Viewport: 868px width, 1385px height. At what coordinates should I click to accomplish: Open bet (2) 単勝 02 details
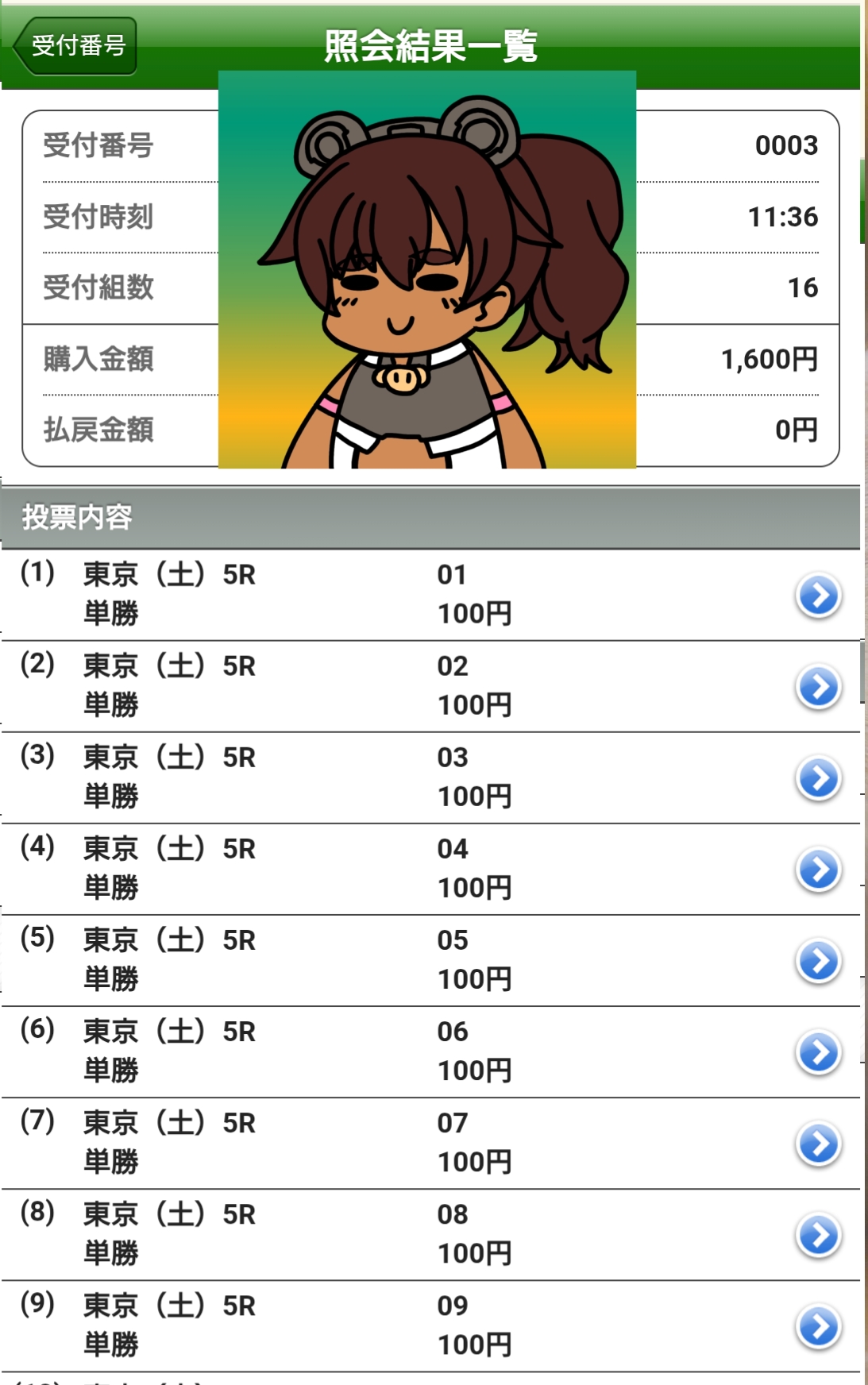[x=818, y=686]
